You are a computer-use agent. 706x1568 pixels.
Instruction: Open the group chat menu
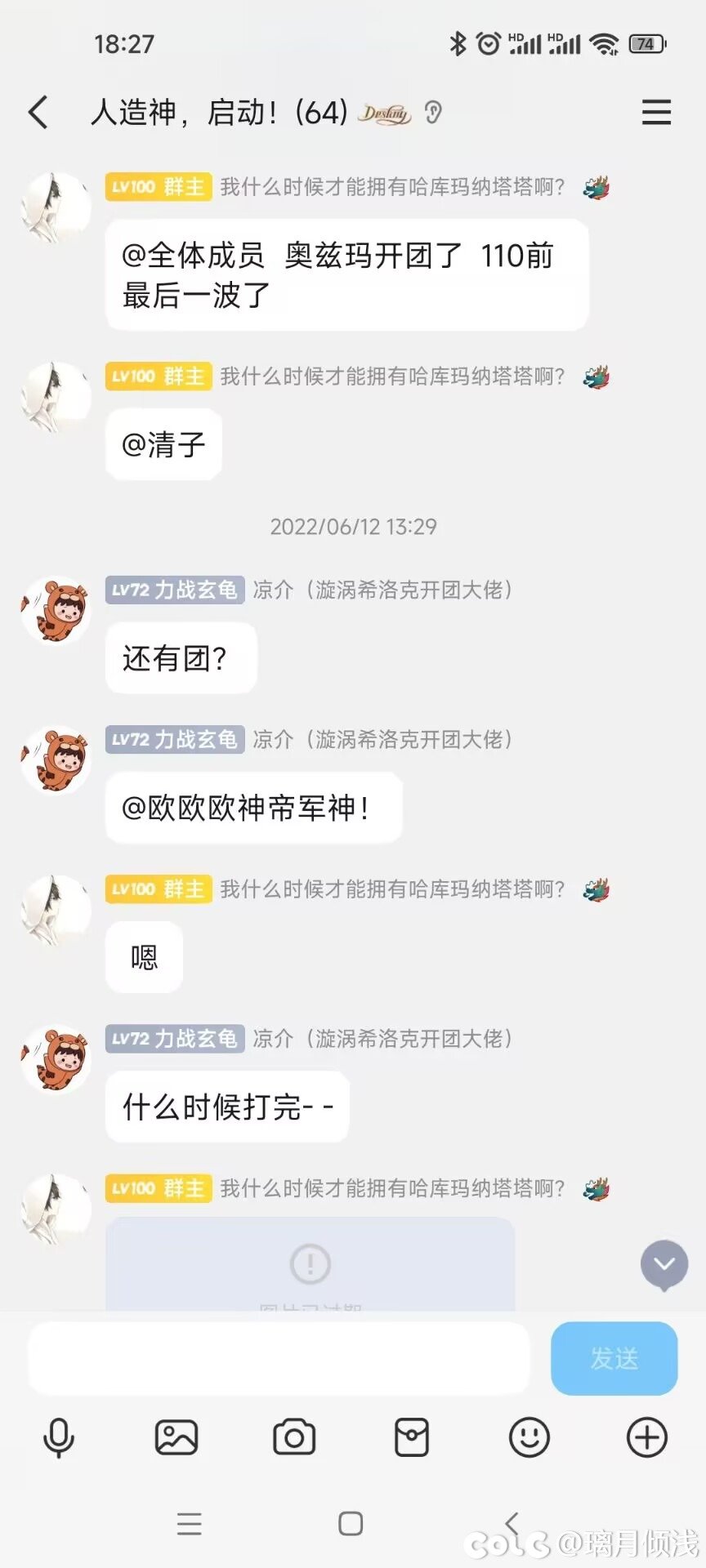(656, 112)
